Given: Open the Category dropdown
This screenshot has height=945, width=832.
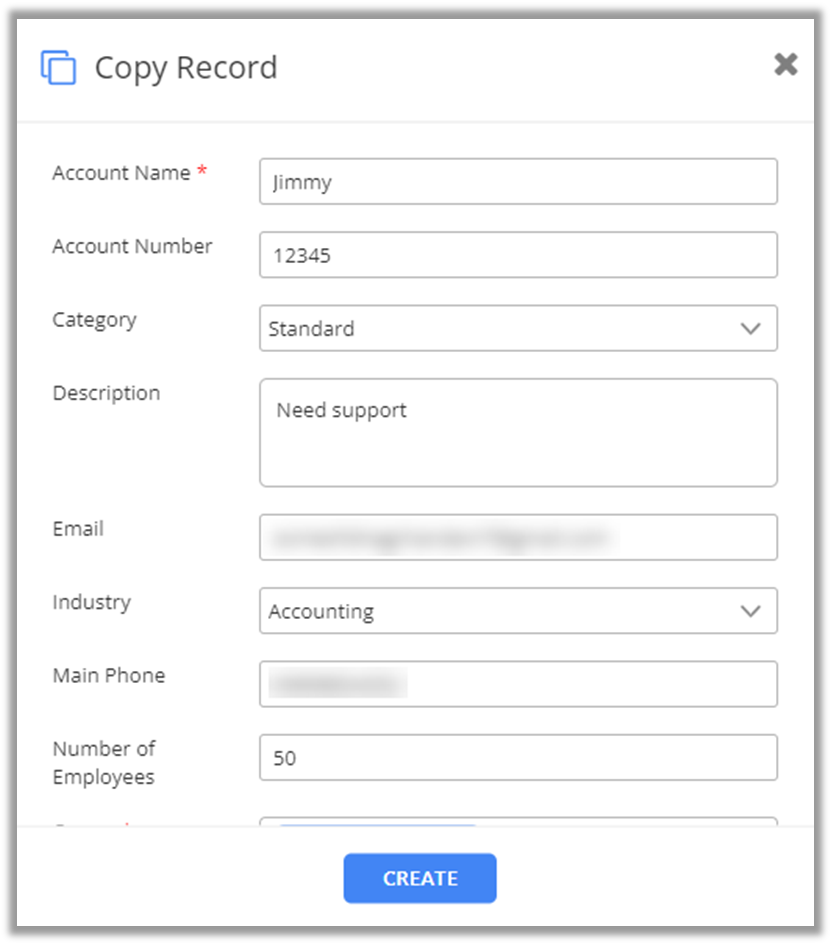Looking at the screenshot, I should tap(518, 328).
